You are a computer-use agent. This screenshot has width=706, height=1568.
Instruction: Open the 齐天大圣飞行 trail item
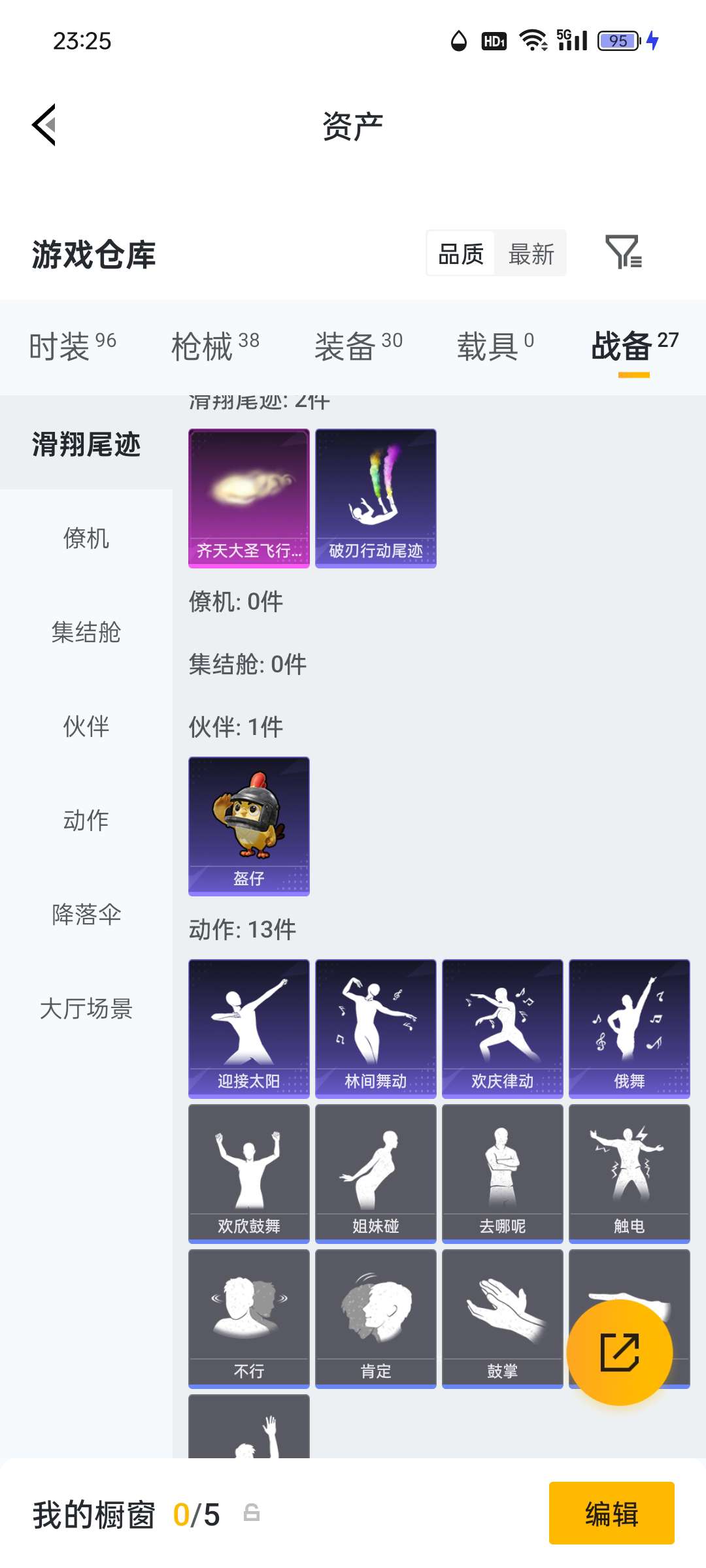point(248,498)
